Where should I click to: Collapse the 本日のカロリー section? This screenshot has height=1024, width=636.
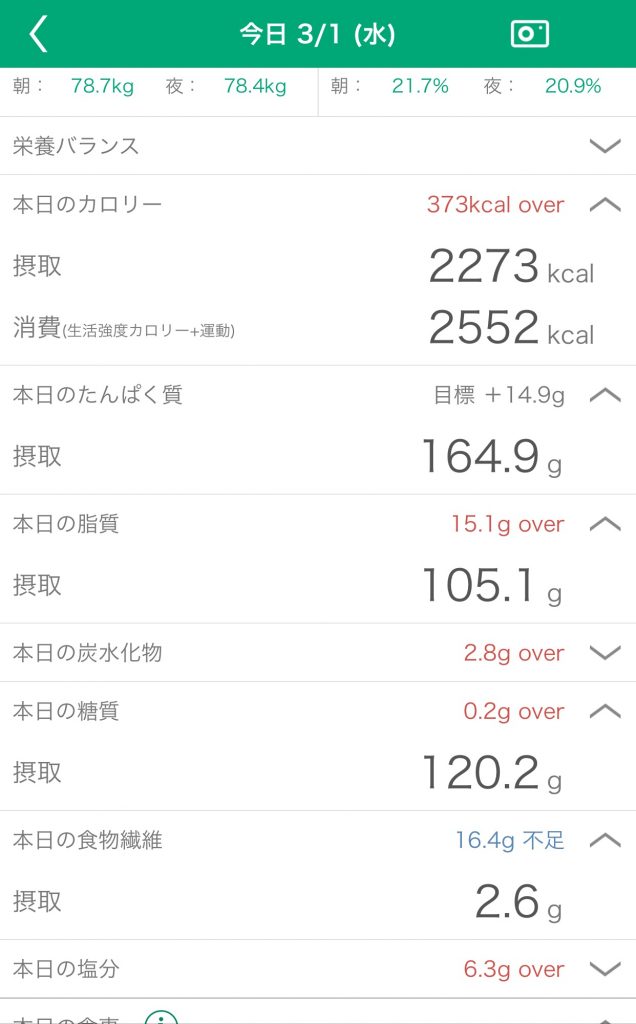605,204
